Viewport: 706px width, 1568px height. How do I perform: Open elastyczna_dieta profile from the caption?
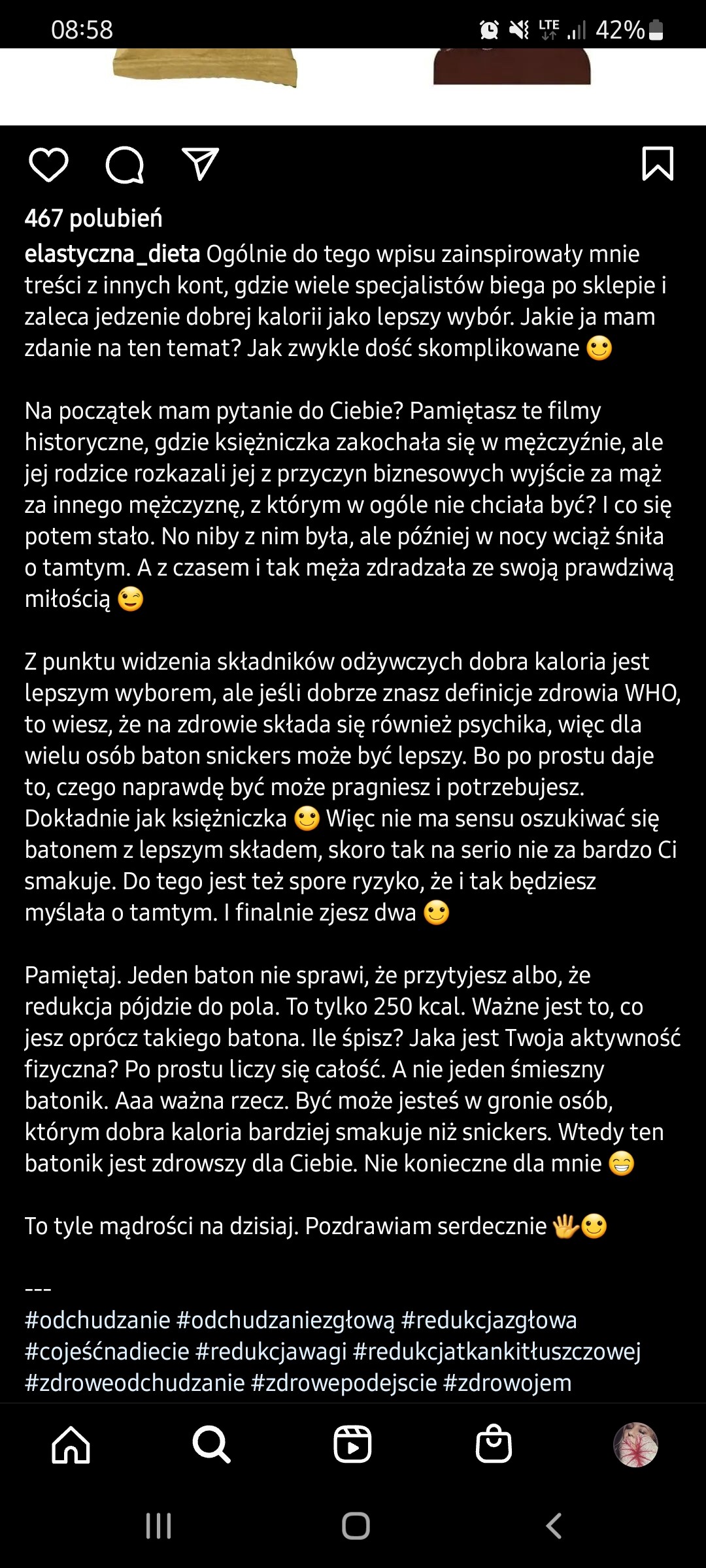(112, 253)
